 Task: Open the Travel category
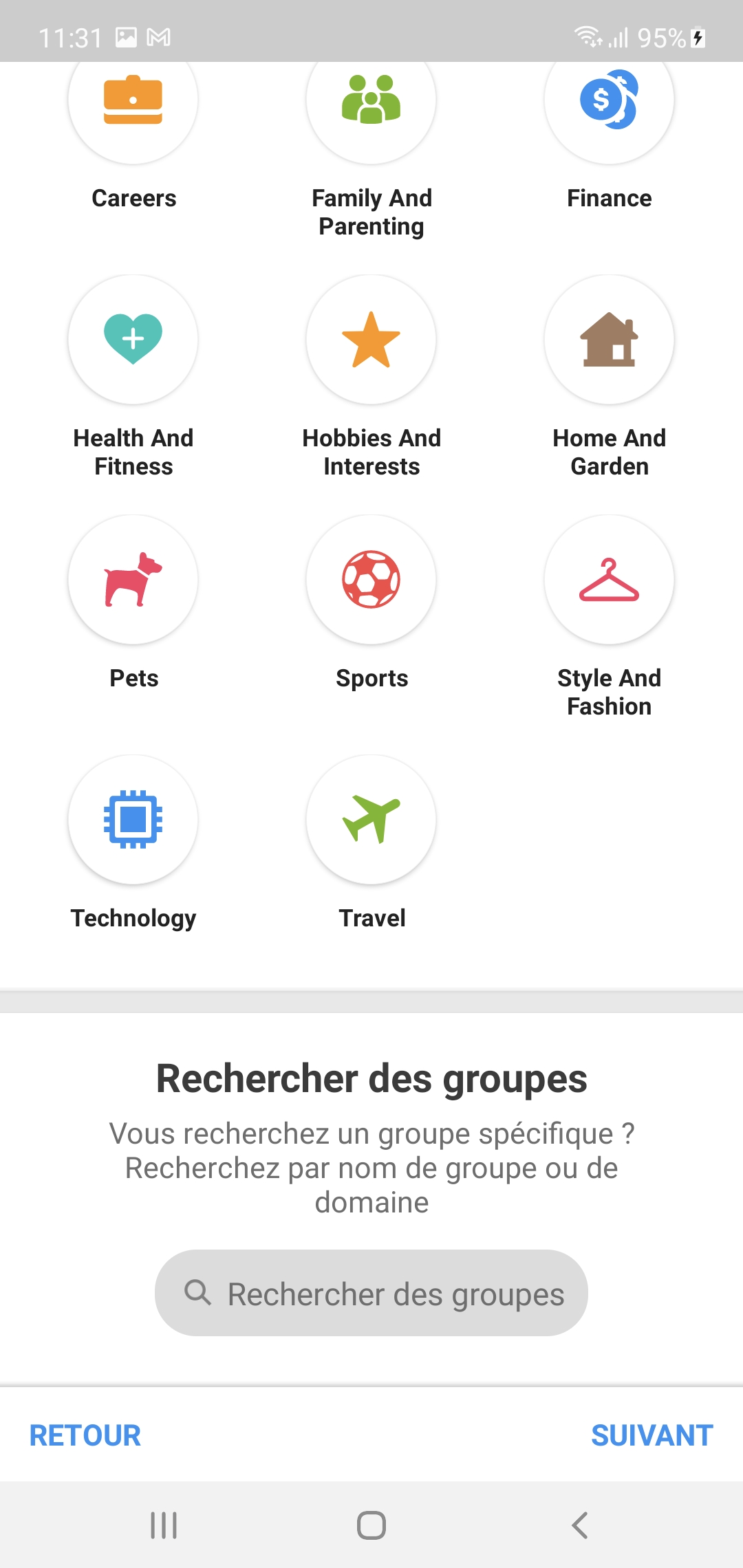371,820
